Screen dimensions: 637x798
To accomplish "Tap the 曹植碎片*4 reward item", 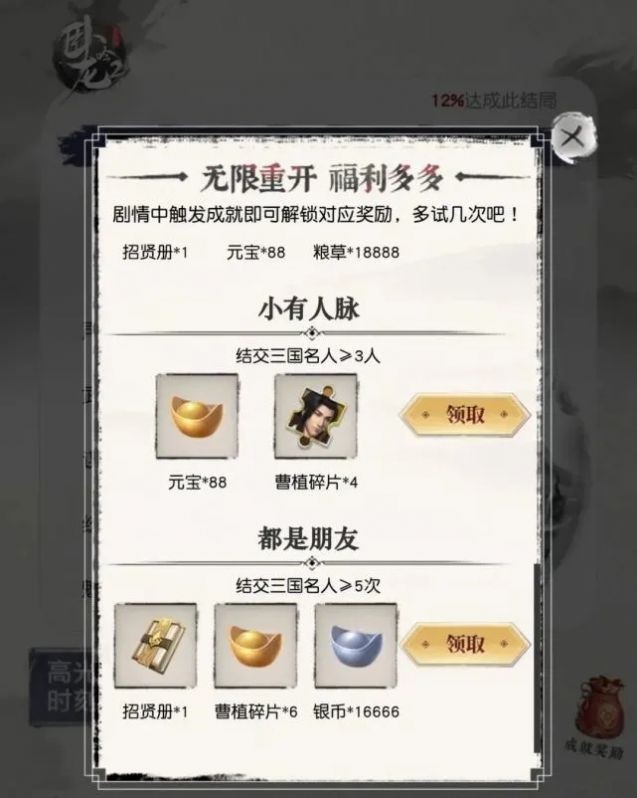I will coord(316,416).
